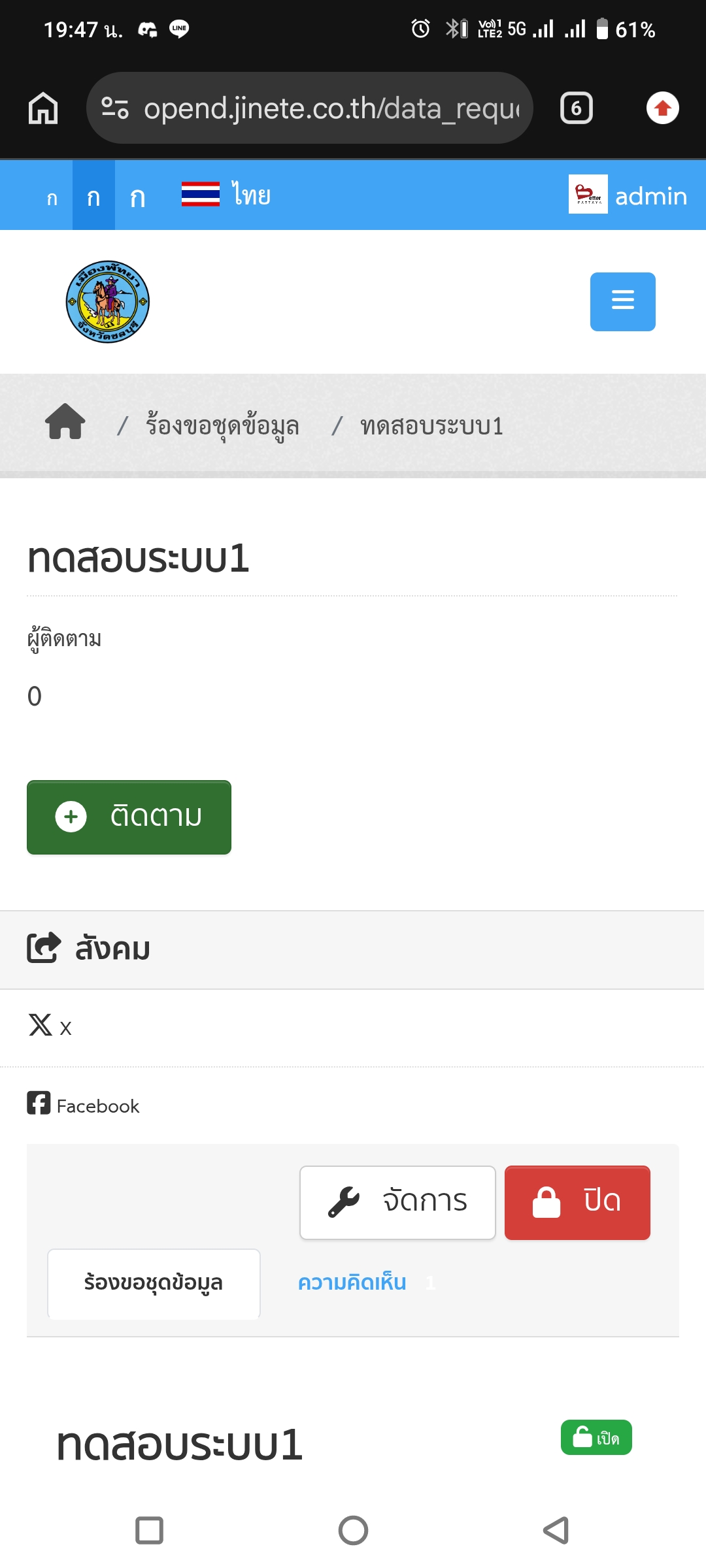This screenshot has width=706, height=1568.
Task: Switch to the ความคิดเห็น comments tab
Action: 353,1283
